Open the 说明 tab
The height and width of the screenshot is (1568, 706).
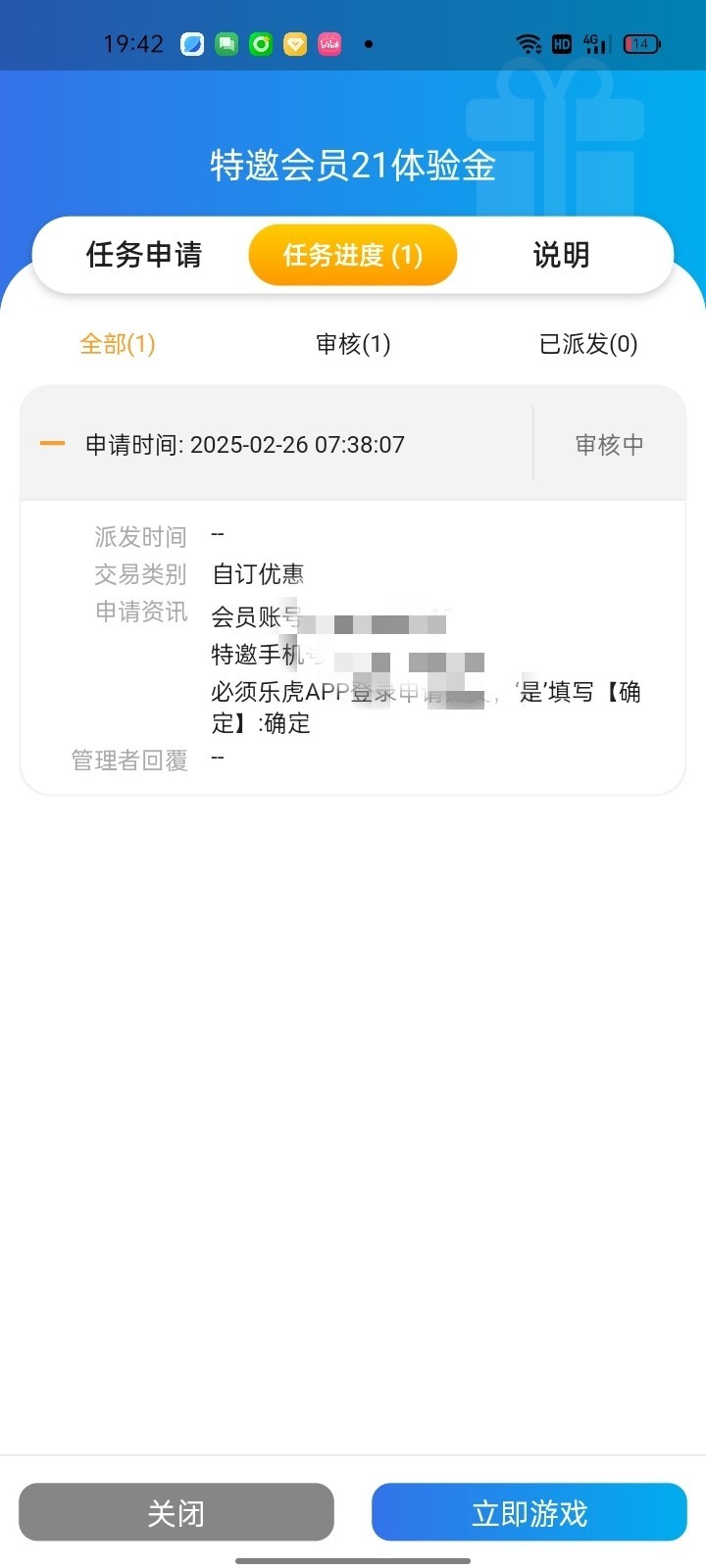pyautogui.click(x=561, y=255)
